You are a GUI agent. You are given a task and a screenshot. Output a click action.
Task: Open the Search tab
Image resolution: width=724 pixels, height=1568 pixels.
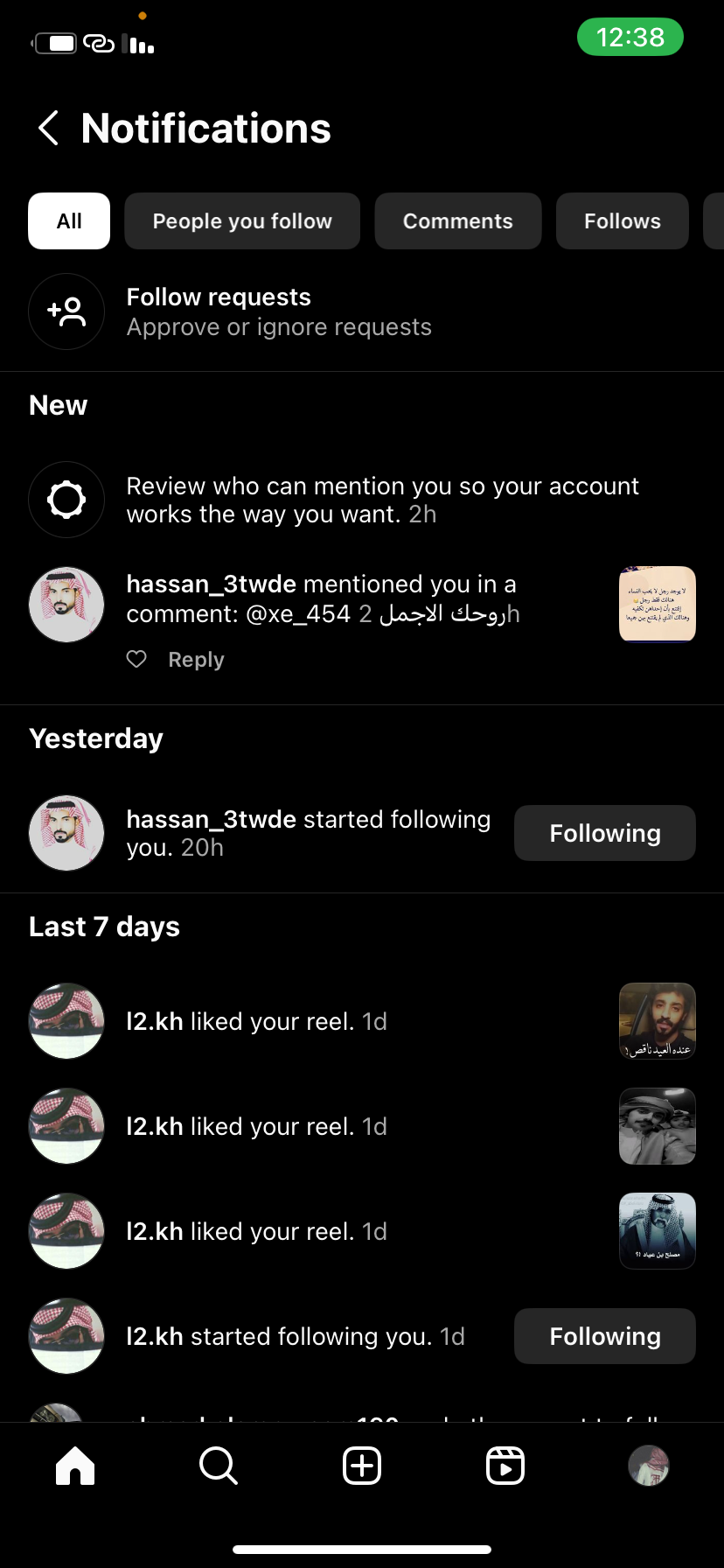(x=218, y=1466)
